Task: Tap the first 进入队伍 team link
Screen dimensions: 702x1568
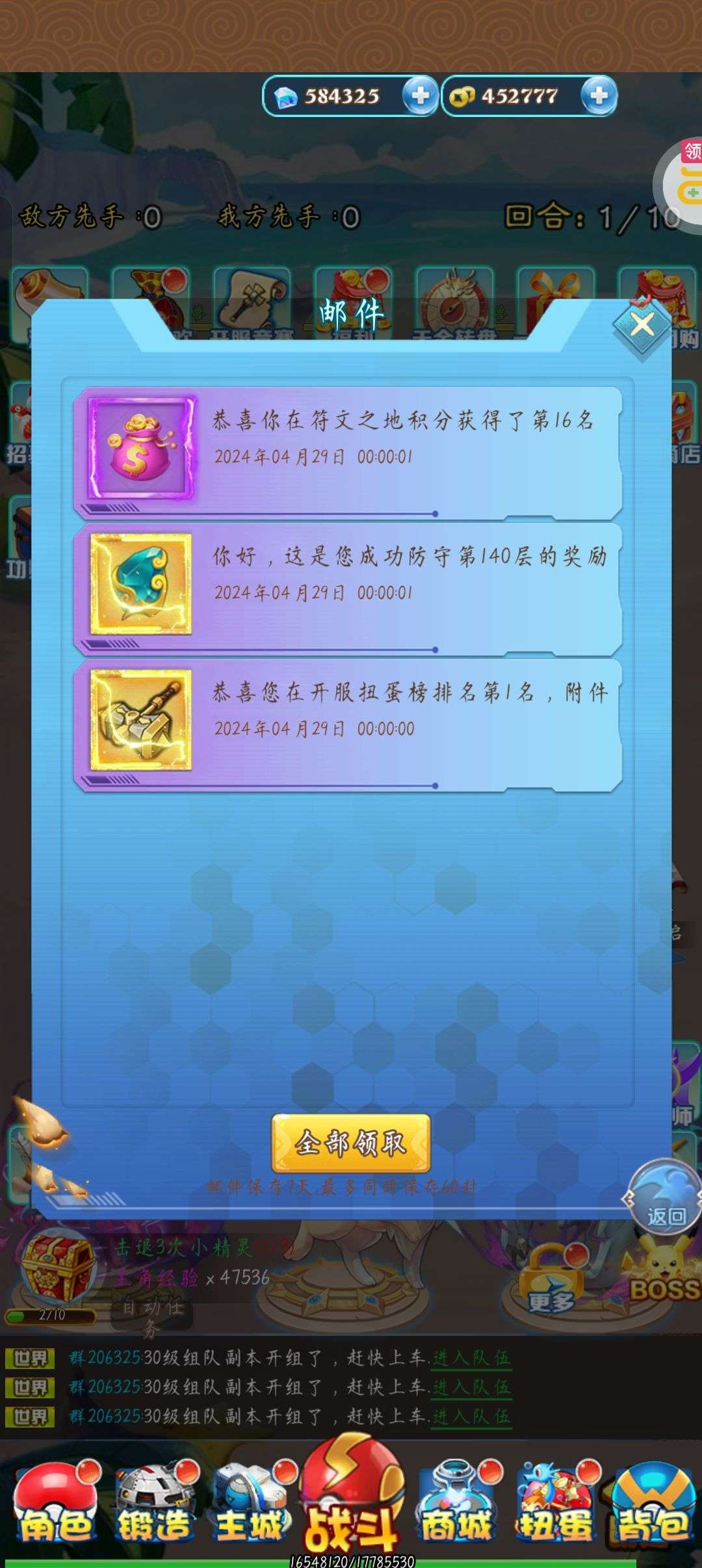Action: pos(472,1357)
